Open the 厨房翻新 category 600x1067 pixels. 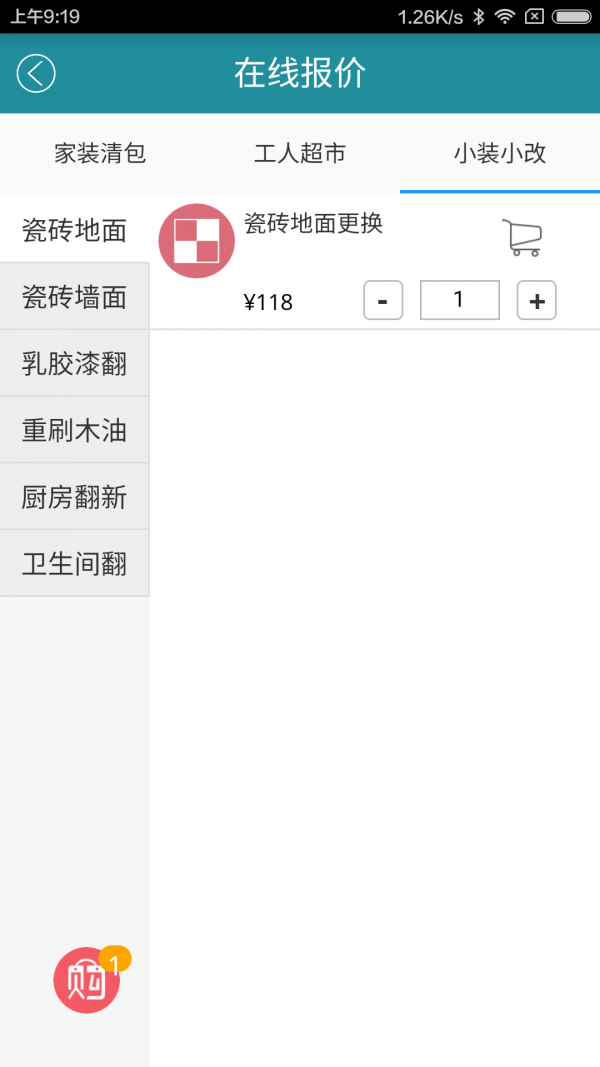click(x=75, y=497)
